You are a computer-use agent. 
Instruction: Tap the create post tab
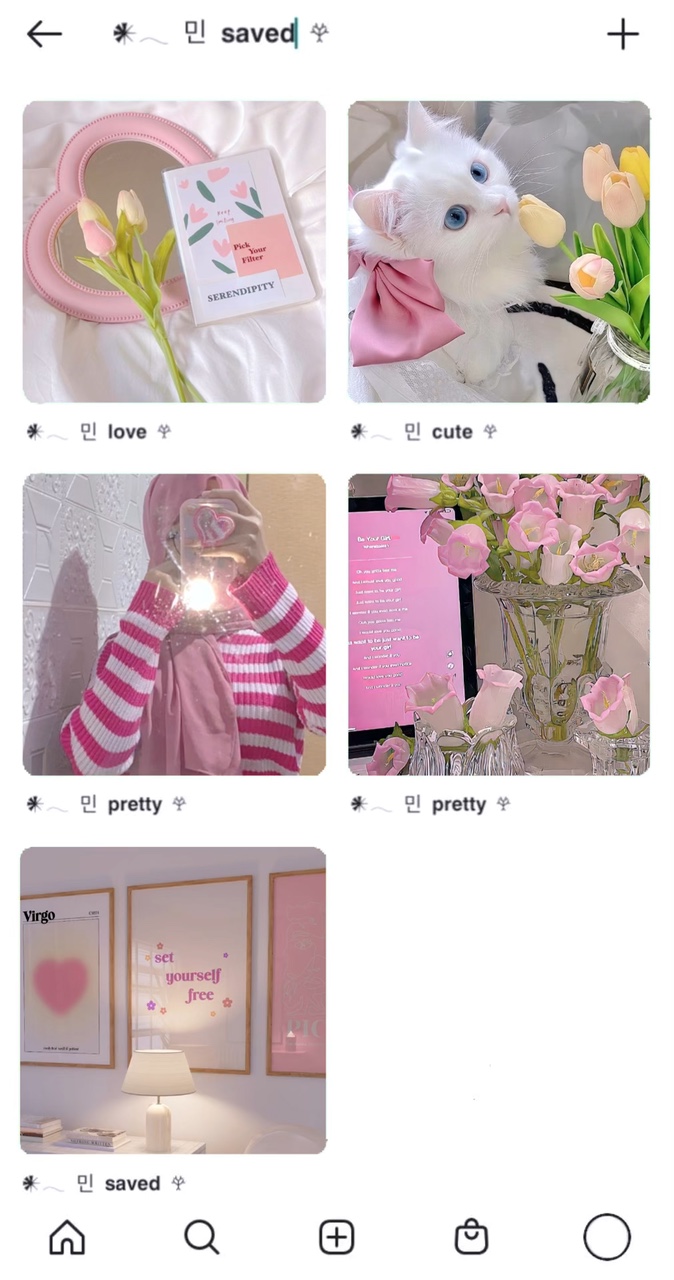click(x=337, y=1238)
